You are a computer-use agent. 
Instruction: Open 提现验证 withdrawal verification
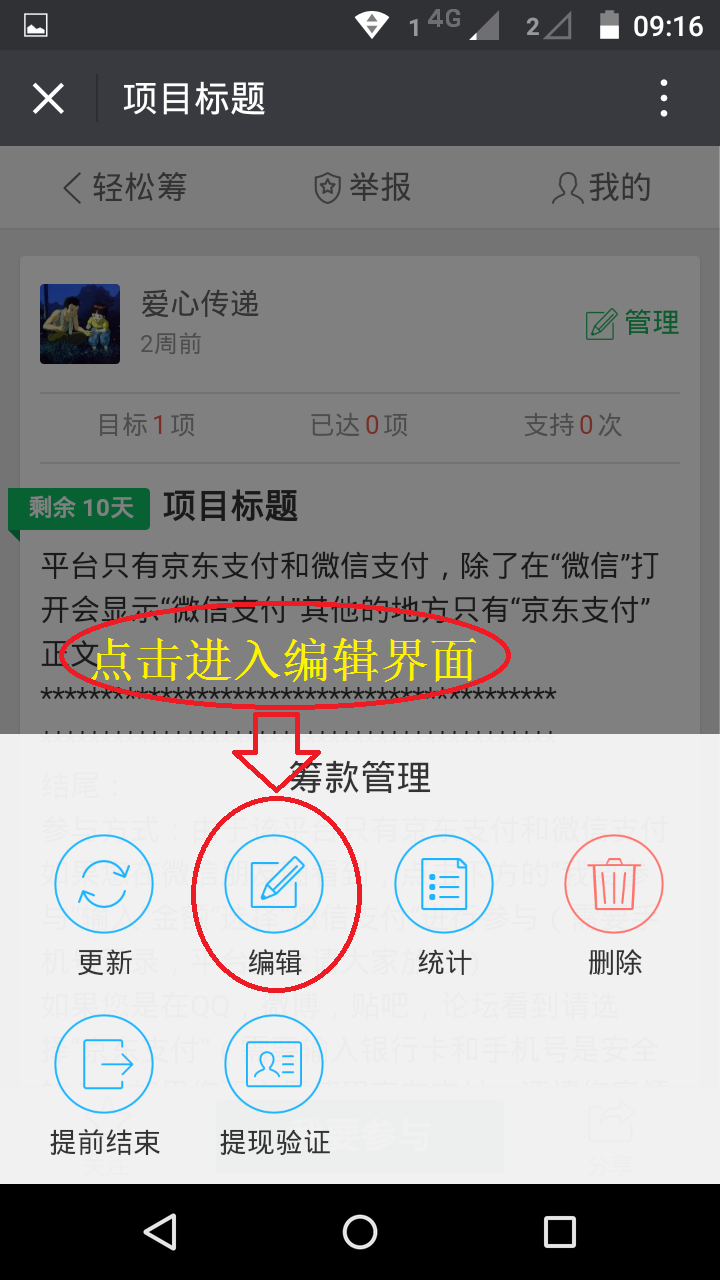(275, 1065)
